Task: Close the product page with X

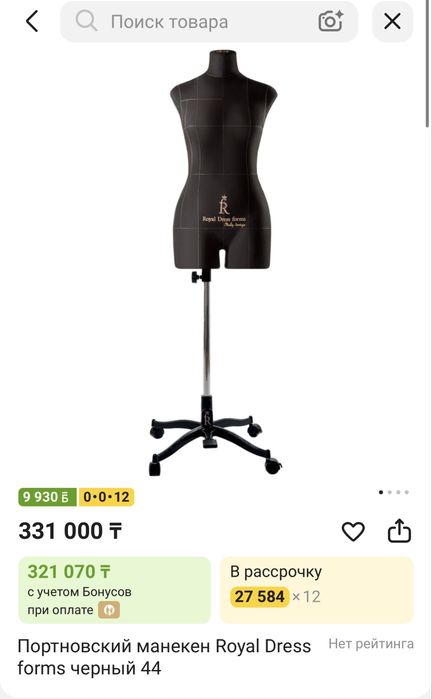Action: coord(392,21)
